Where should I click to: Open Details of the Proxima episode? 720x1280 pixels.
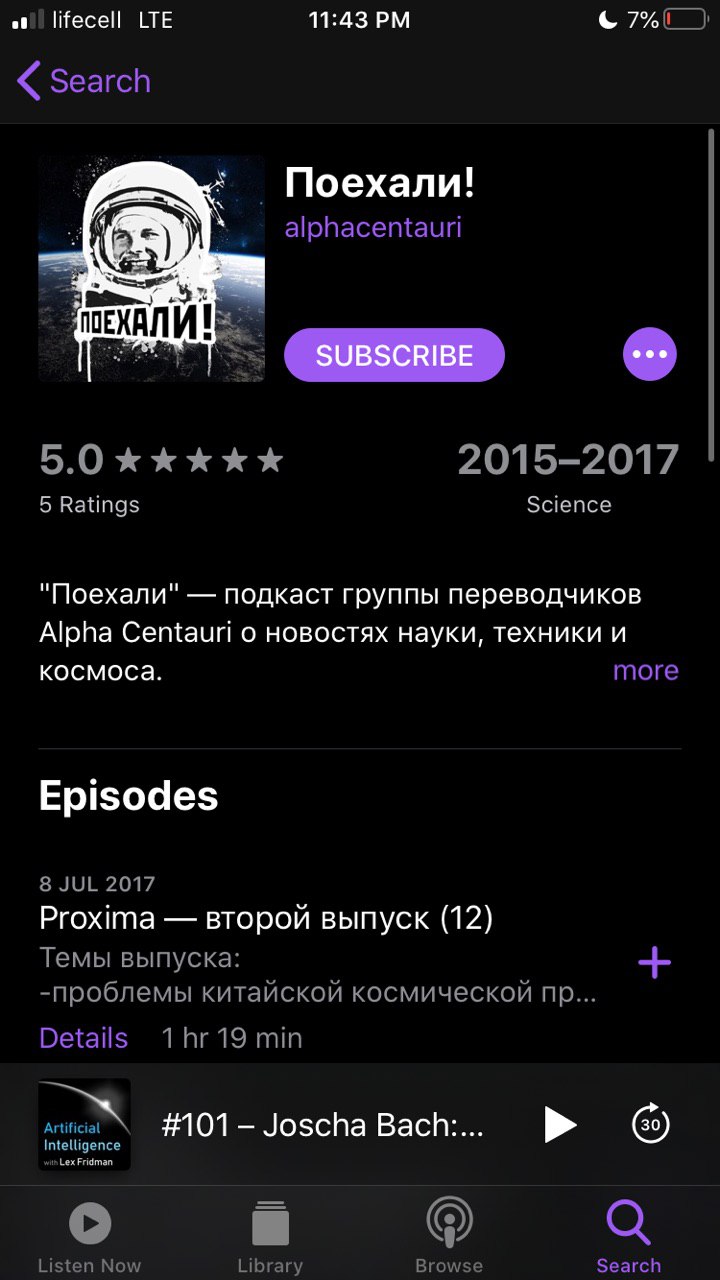[x=83, y=1038]
